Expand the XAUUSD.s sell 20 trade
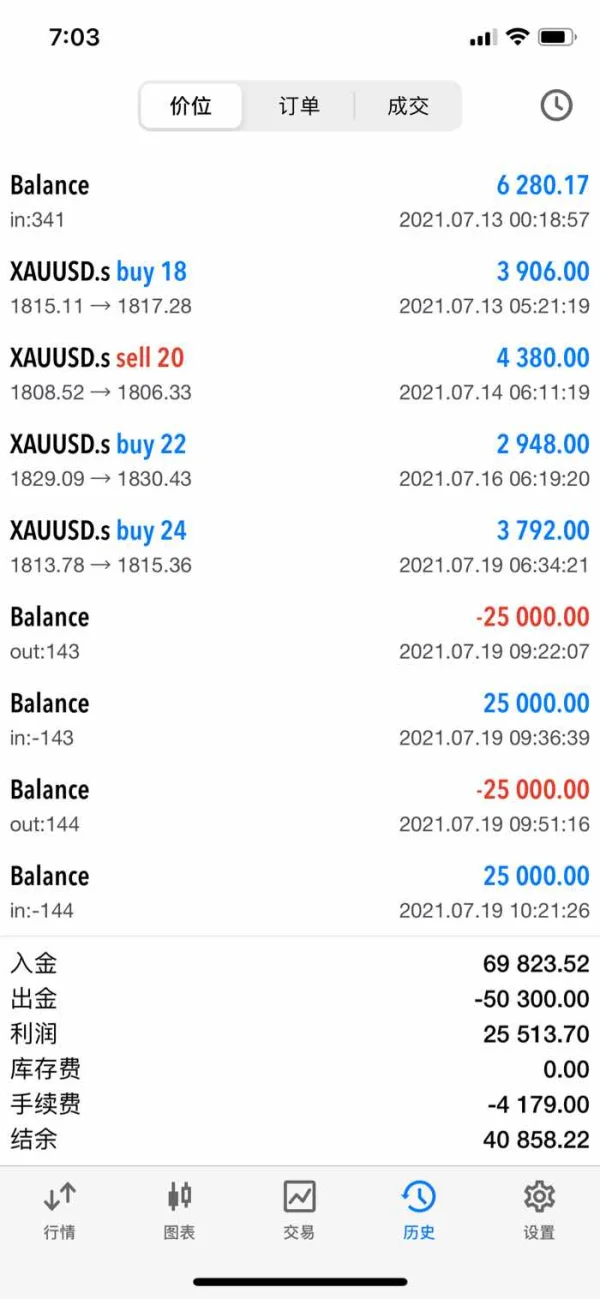 [x=300, y=374]
